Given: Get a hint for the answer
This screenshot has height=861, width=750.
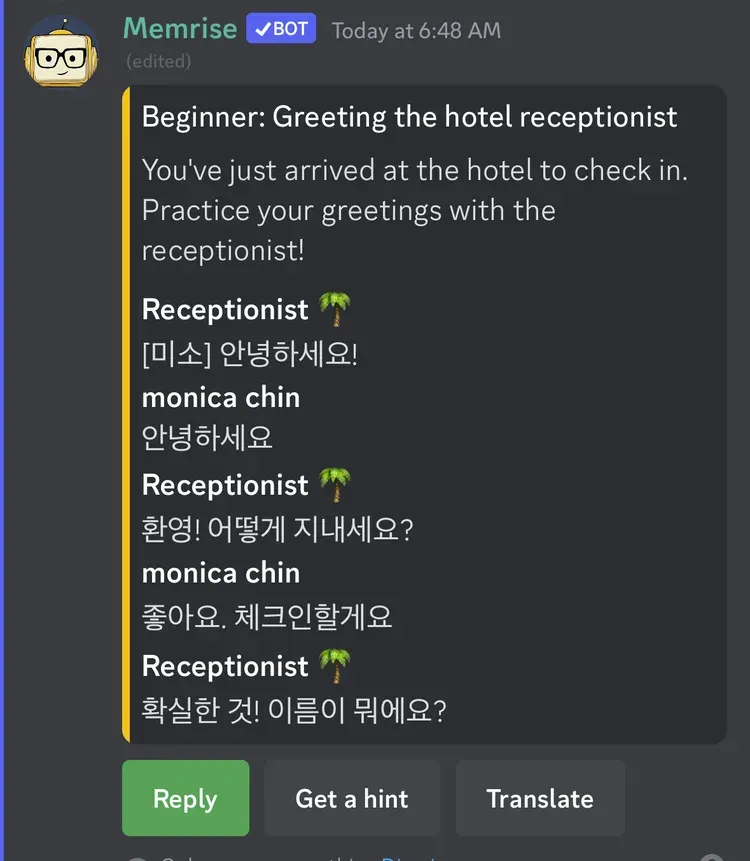Looking at the screenshot, I should tap(351, 798).
